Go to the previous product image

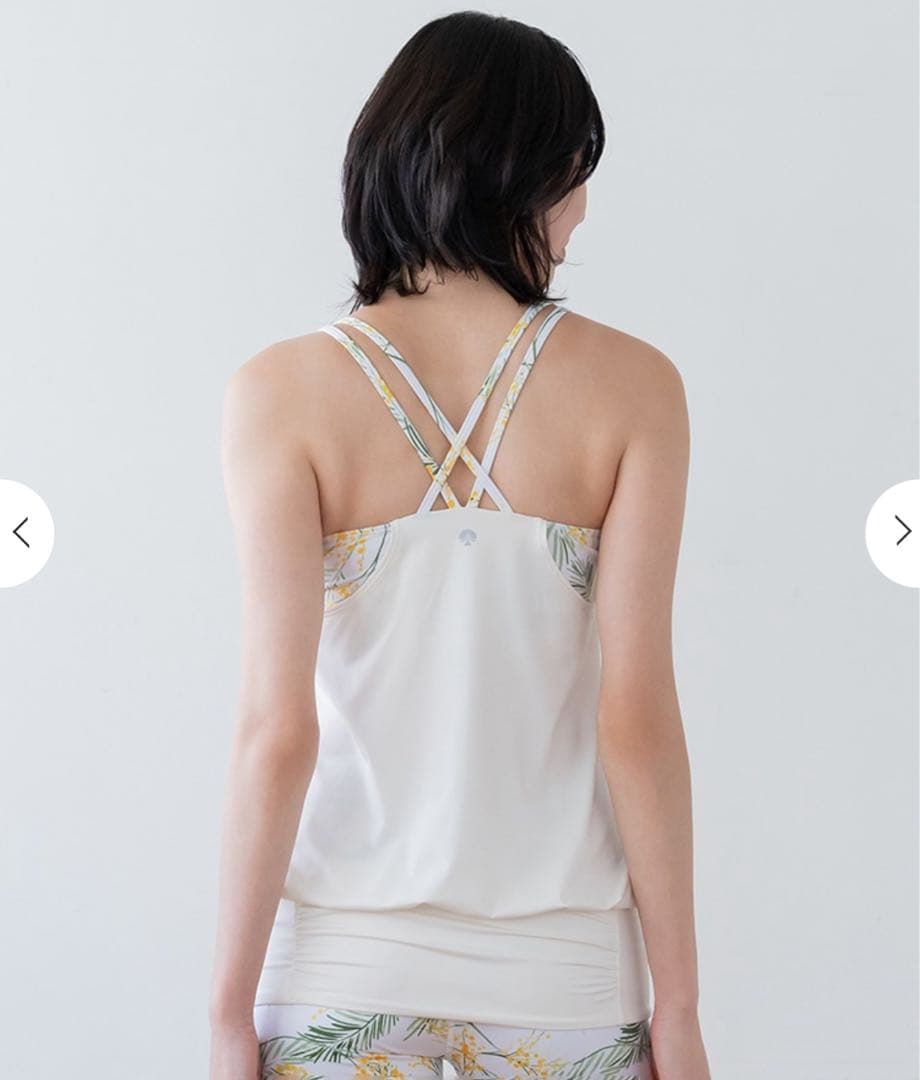(20, 532)
